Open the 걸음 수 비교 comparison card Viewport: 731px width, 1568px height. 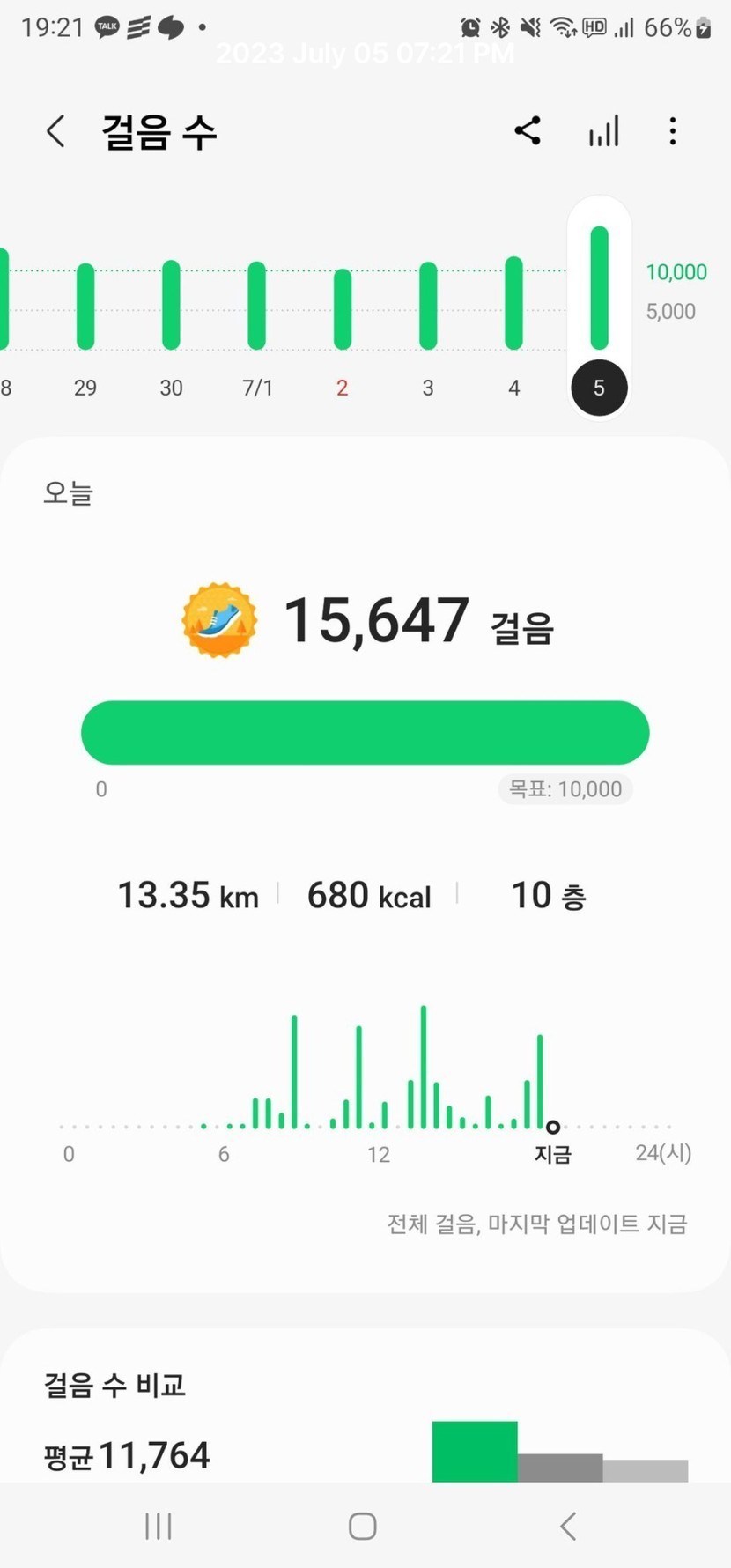[365, 1409]
